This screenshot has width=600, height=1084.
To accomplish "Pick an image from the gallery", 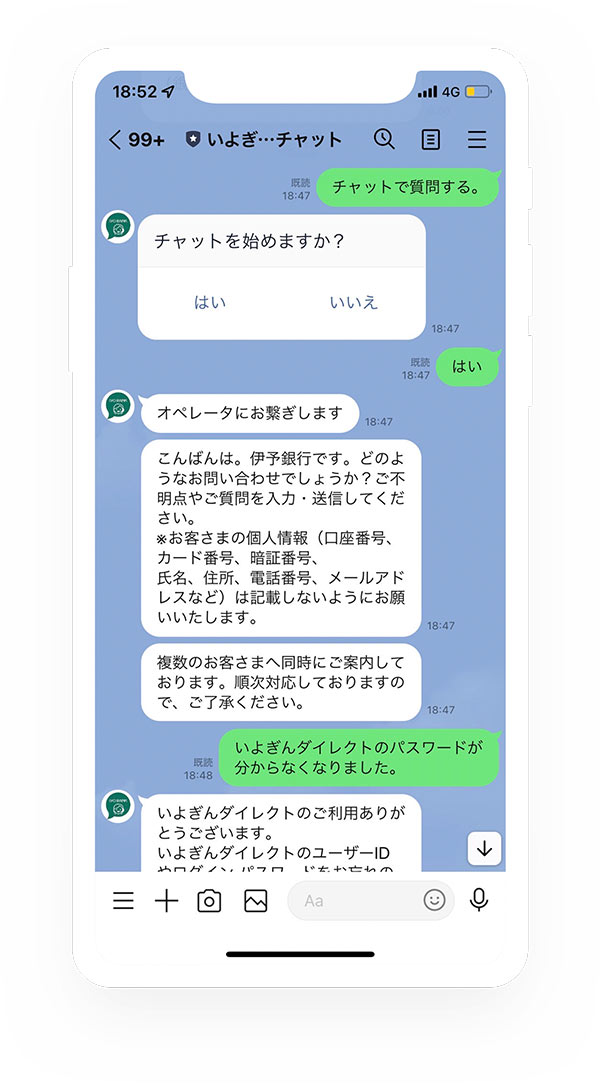I will click(256, 901).
